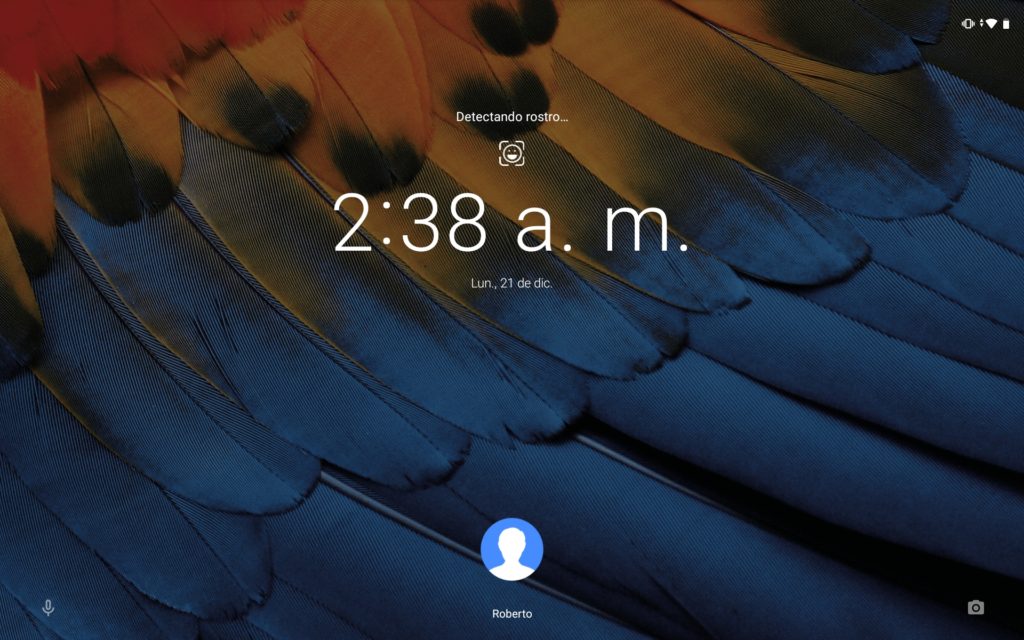Open the voice assistant microphone shortcut
Image resolution: width=1024 pixels, height=640 pixels.
pyautogui.click(x=48, y=607)
